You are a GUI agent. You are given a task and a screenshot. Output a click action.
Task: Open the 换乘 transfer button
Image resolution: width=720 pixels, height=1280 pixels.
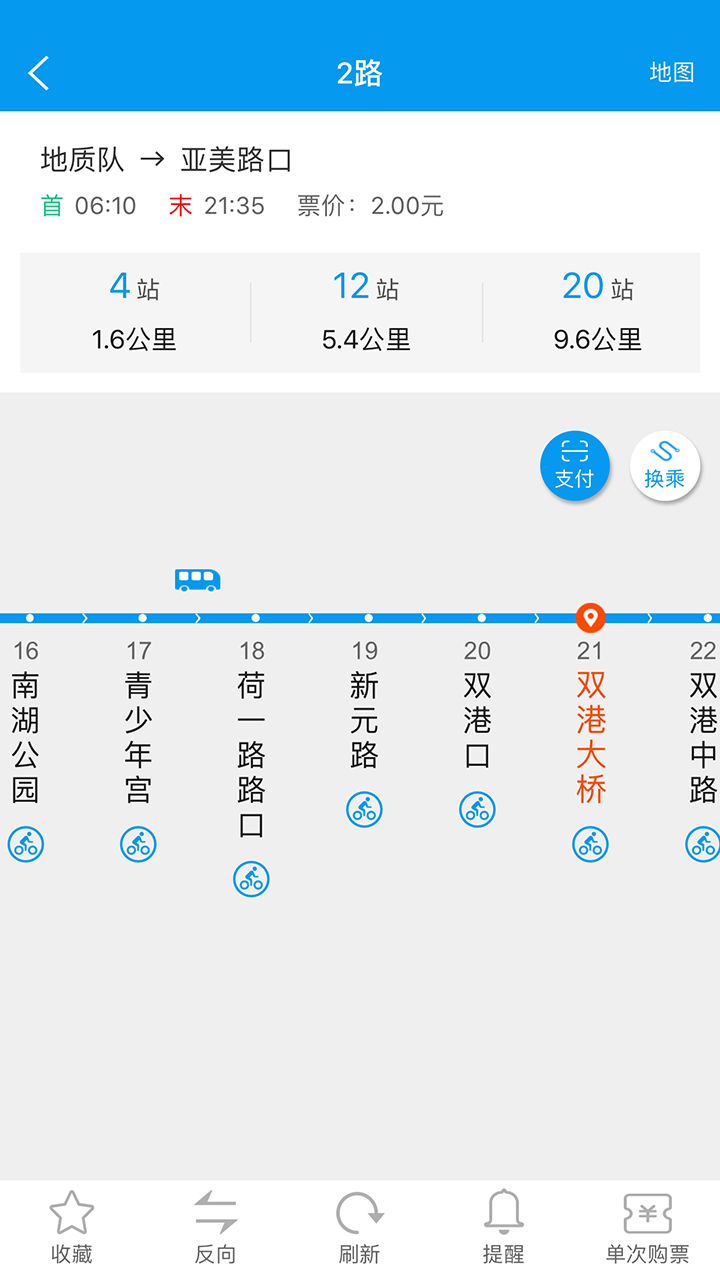665,466
